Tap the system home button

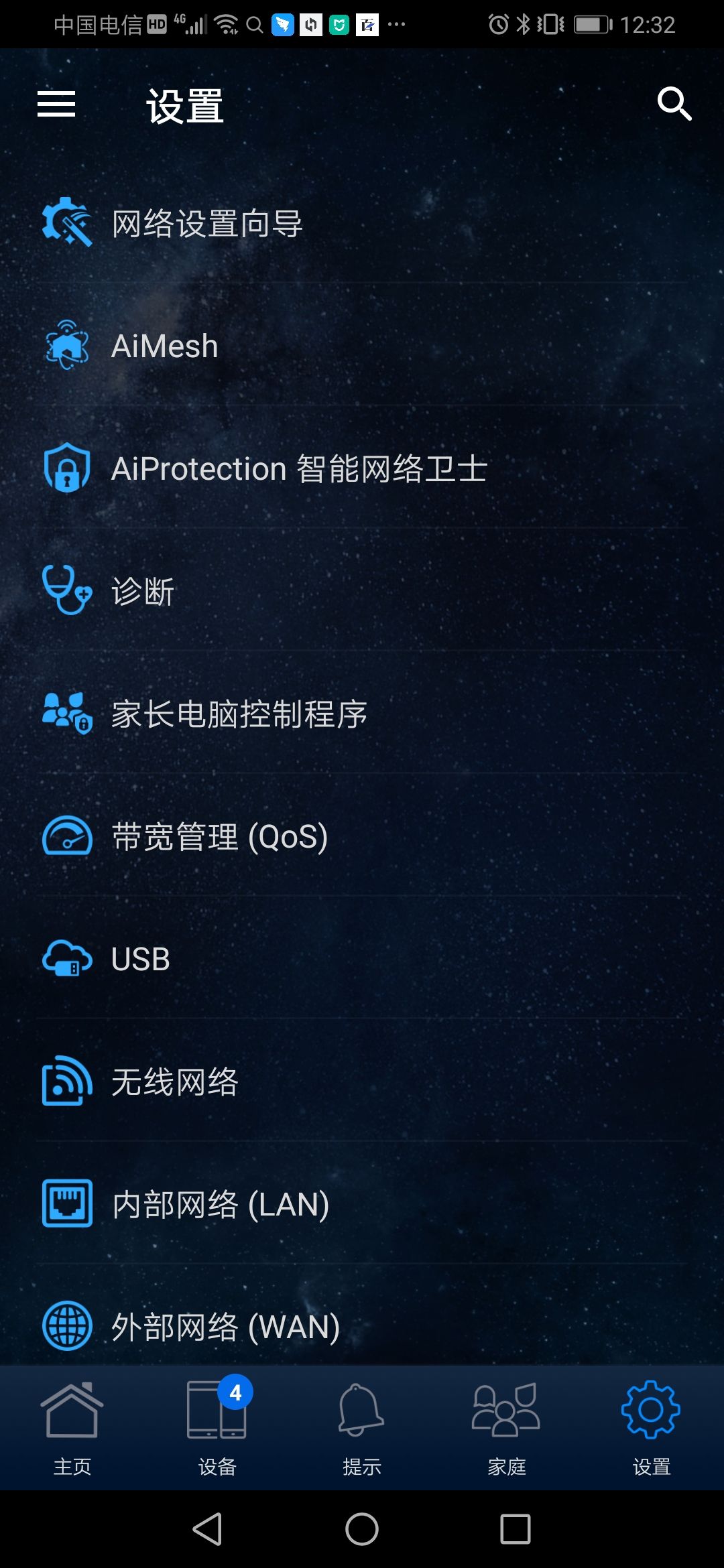coord(362,1529)
